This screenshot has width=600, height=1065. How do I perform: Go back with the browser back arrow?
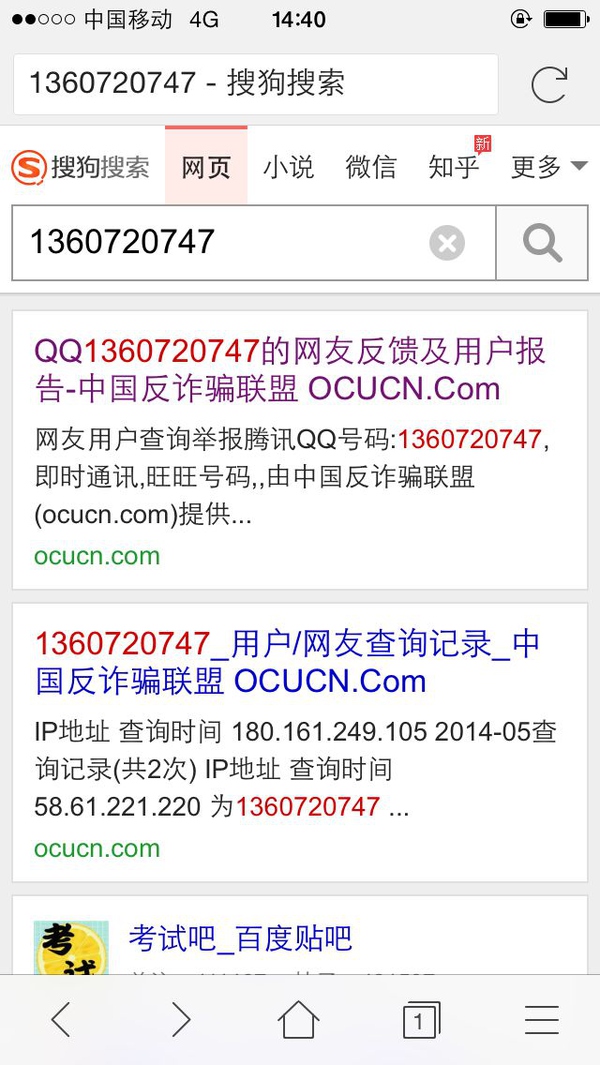click(x=60, y=1019)
